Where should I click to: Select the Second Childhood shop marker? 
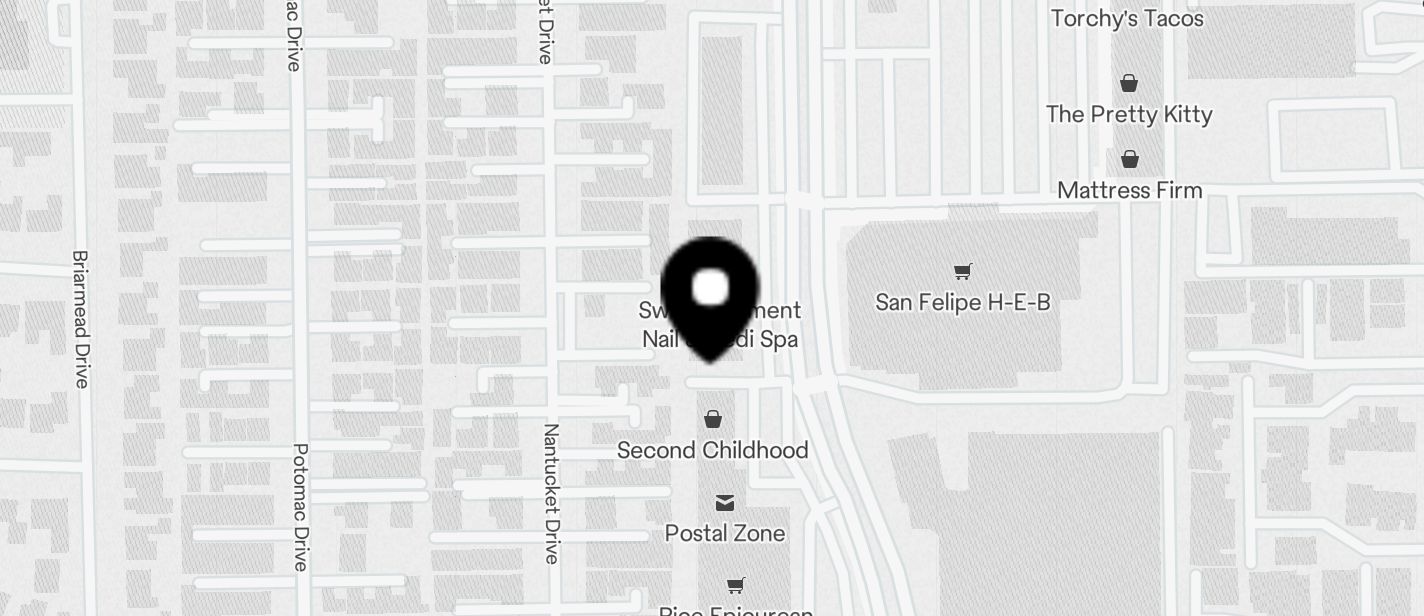tap(713, 420)
